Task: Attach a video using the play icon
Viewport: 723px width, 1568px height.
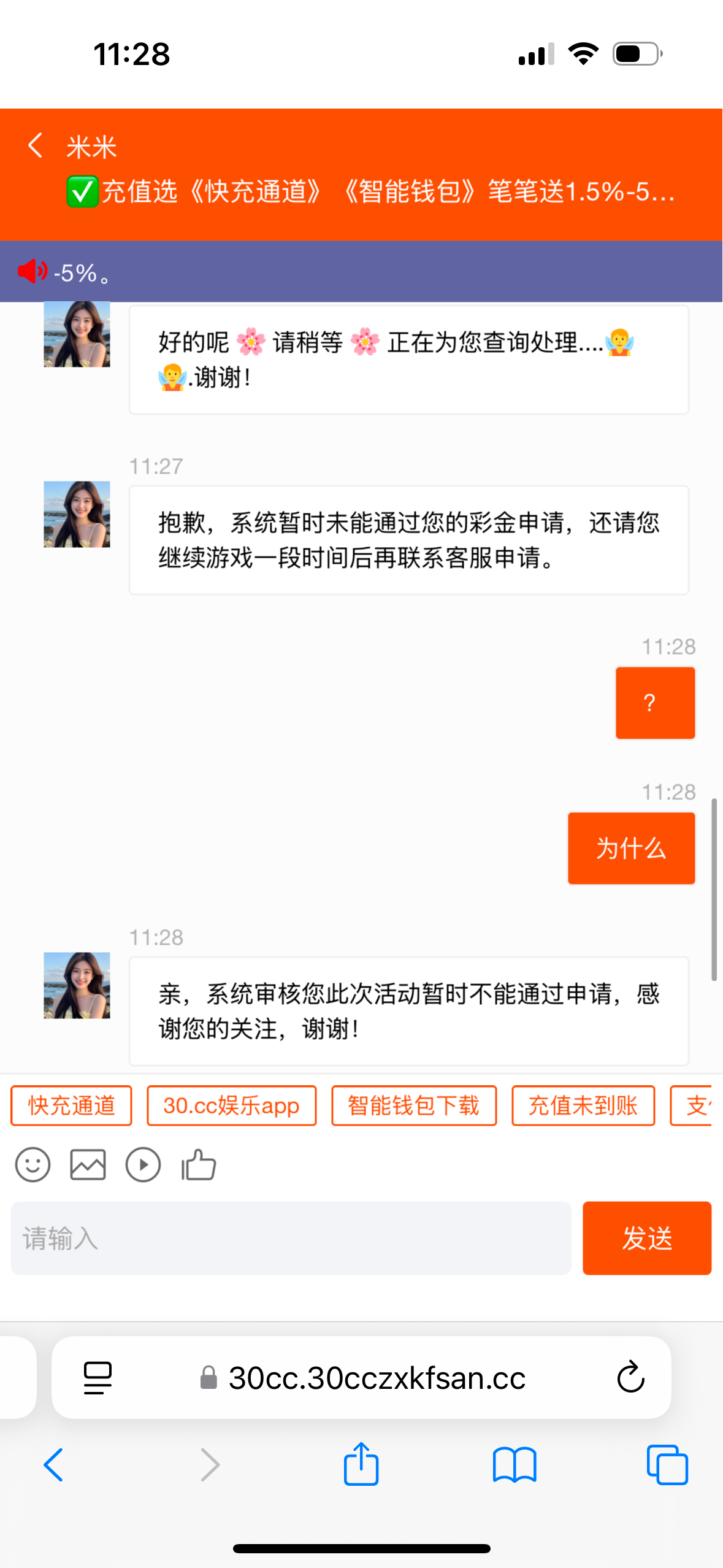Action: [143, 1164]
